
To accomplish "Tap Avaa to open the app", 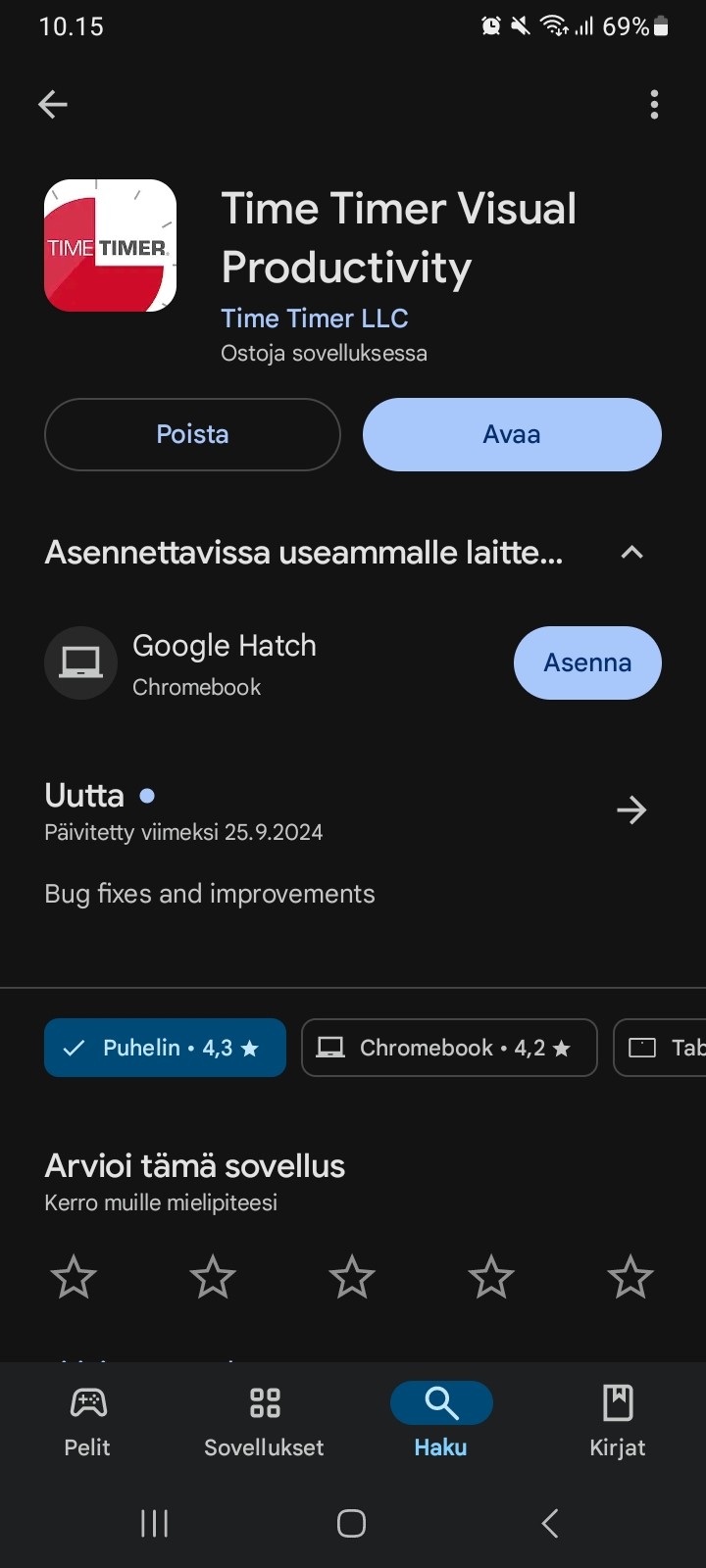I will pyautogui.click(x=512, y=434).
